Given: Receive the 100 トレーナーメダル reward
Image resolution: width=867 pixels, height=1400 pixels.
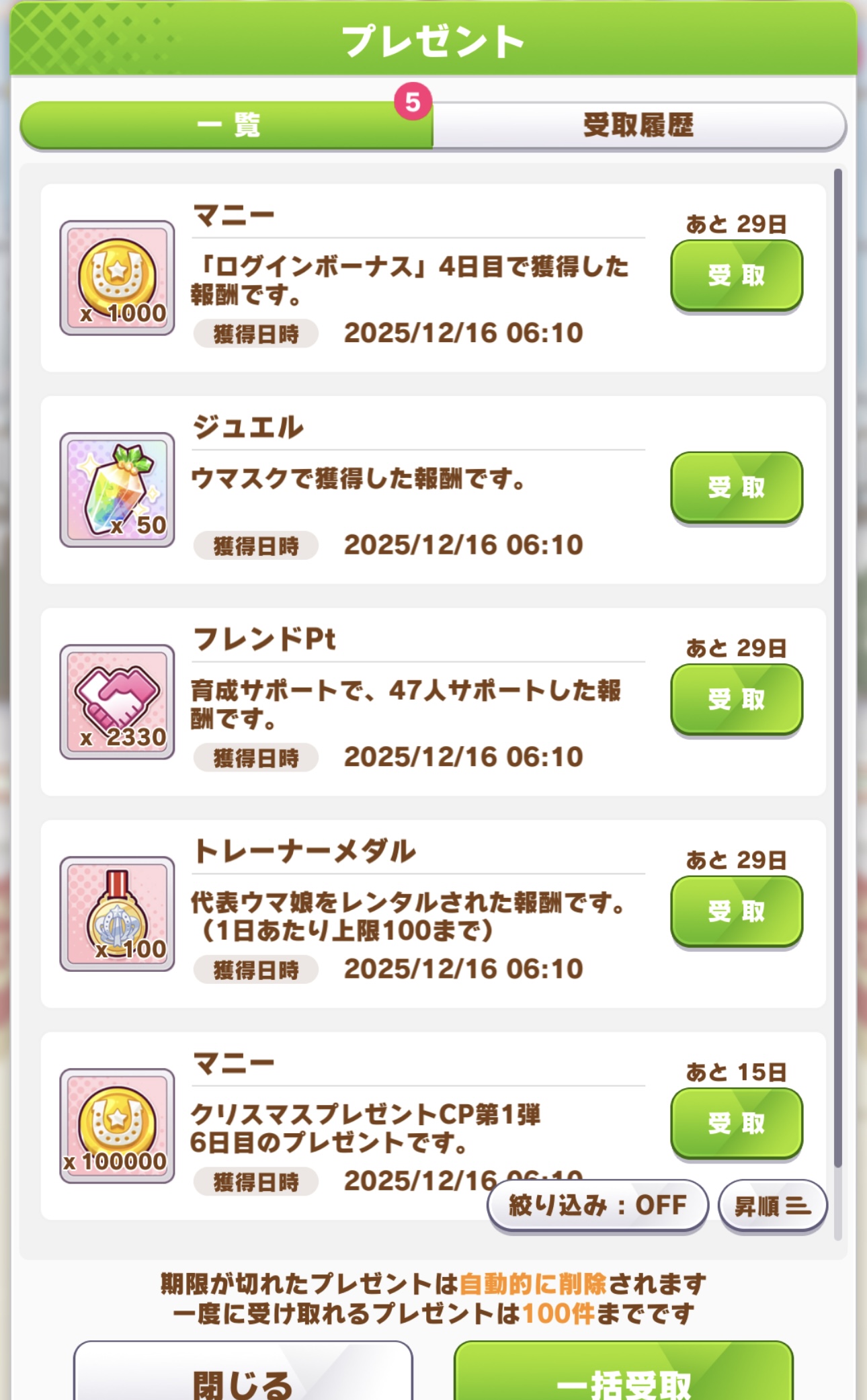Looking at the screenshot, I should pos(737,911).
